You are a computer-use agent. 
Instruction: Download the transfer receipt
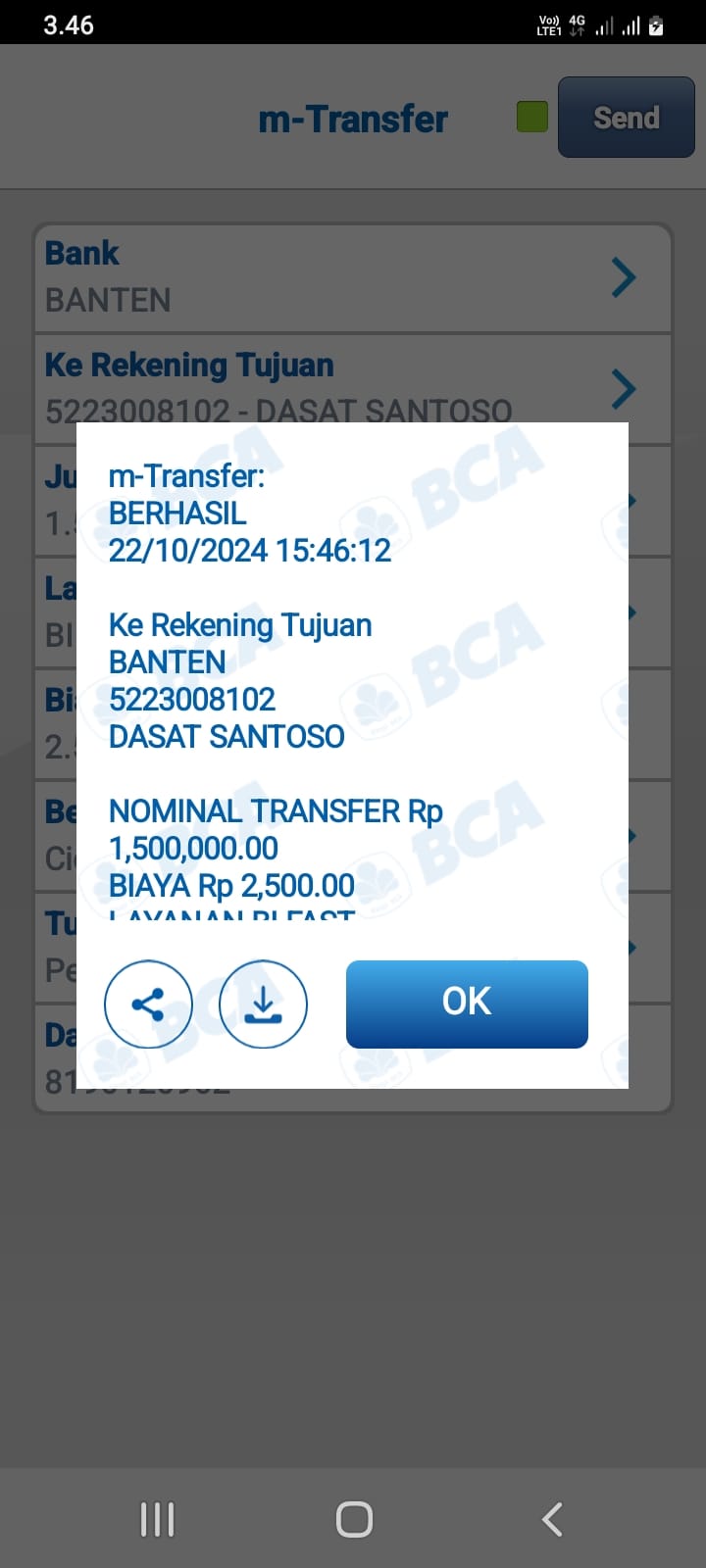263,1004
